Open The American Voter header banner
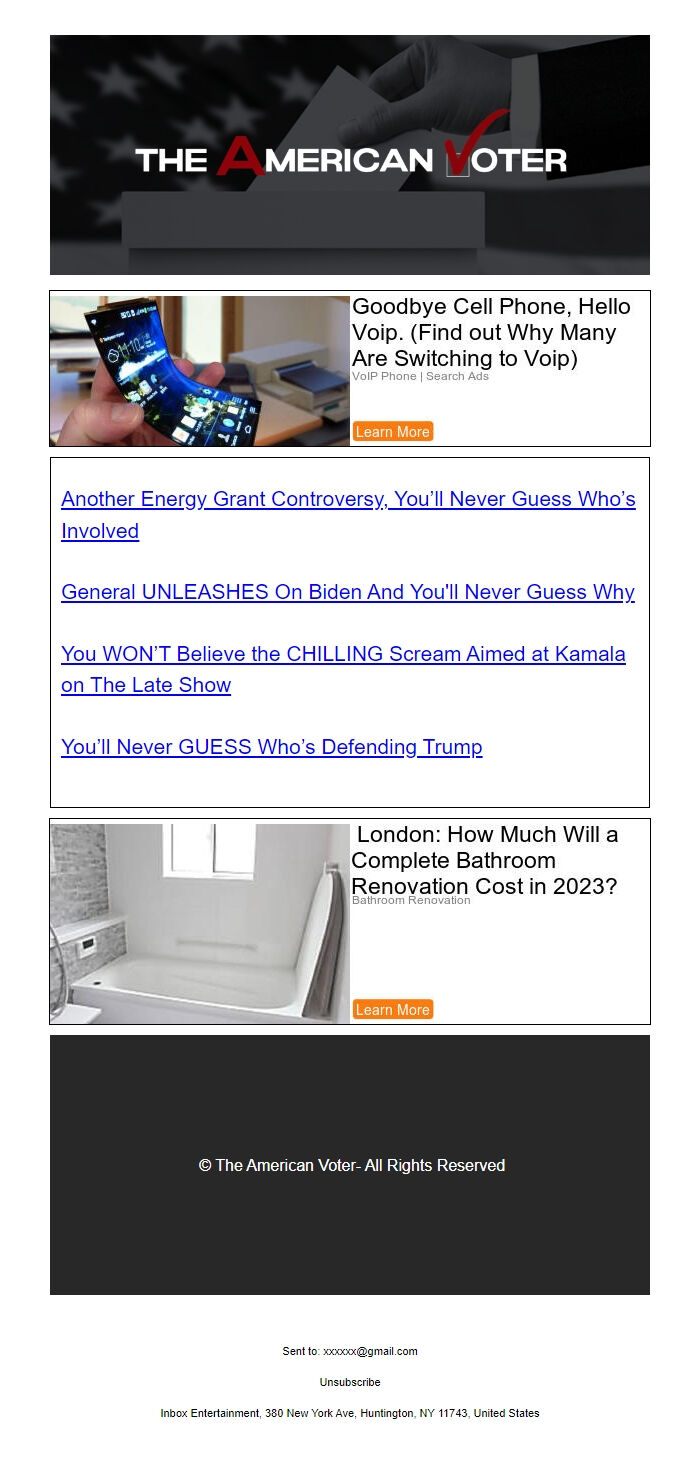Screen dimensions: 700x1459 [350, 155]
